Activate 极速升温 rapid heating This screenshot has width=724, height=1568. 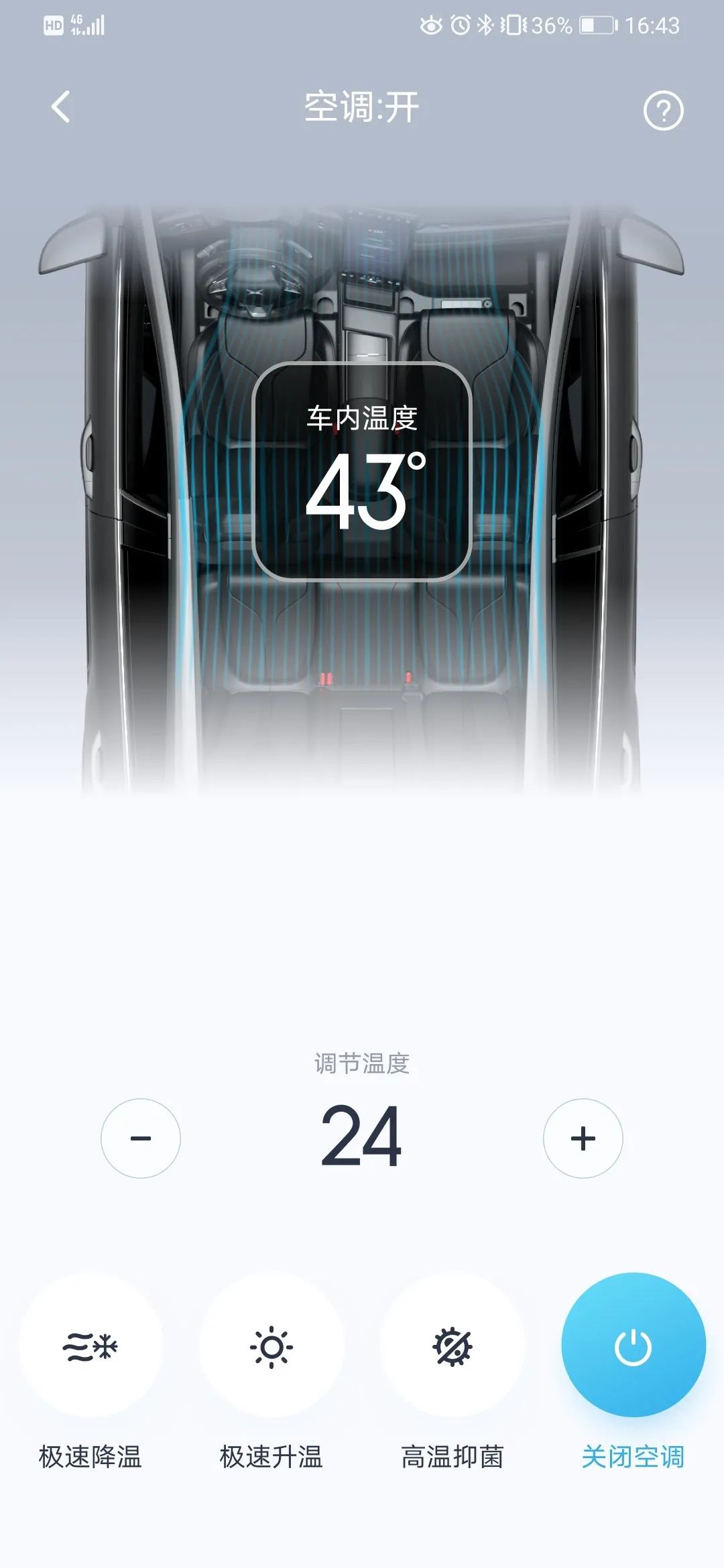point(271,1346)
